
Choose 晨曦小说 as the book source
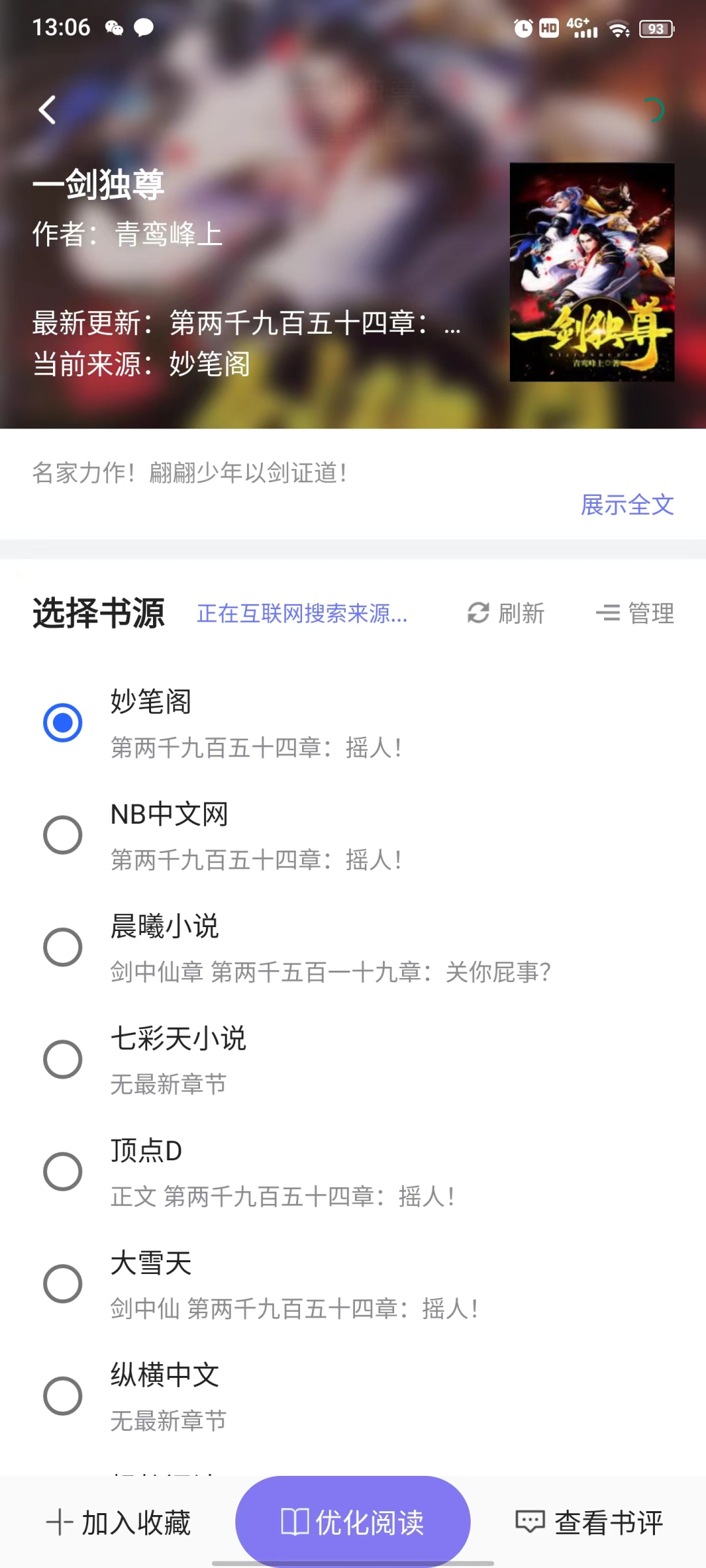(62, 946)
